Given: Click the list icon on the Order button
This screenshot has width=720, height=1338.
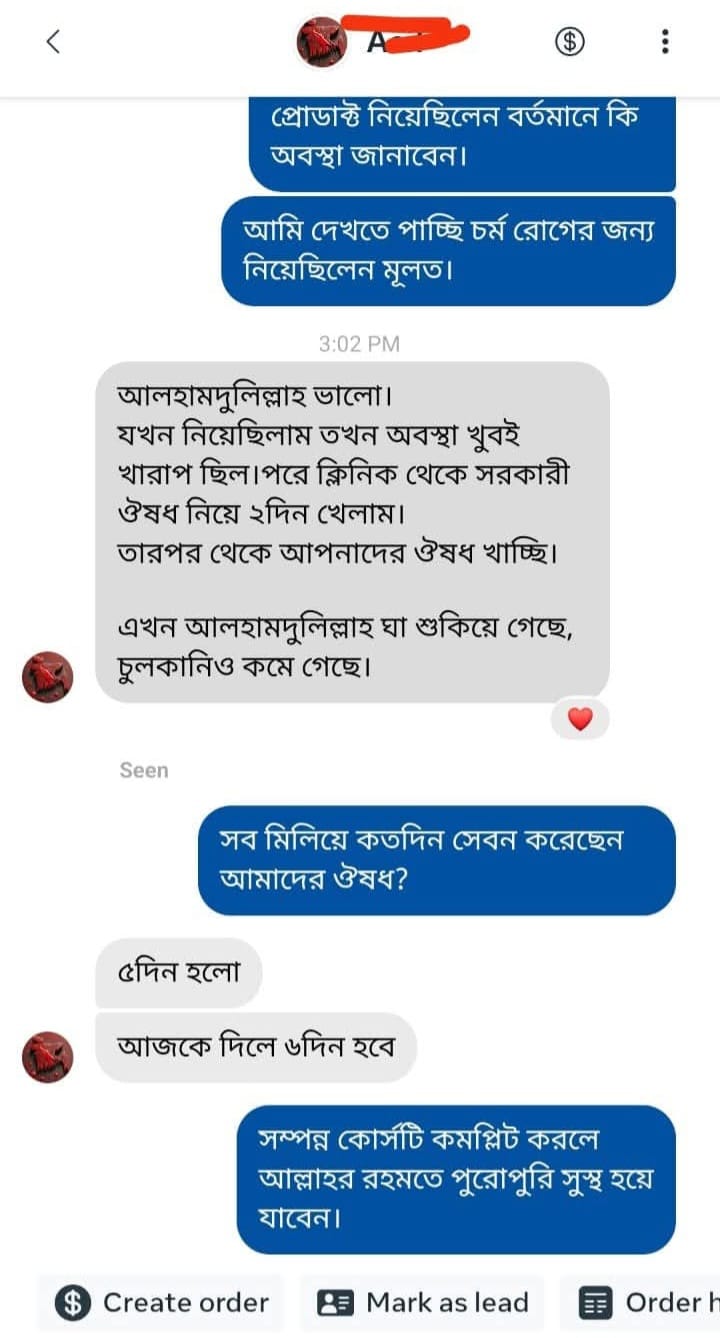Looking at the screenshot, I should pyautogui.click(x=596, y=1302).
